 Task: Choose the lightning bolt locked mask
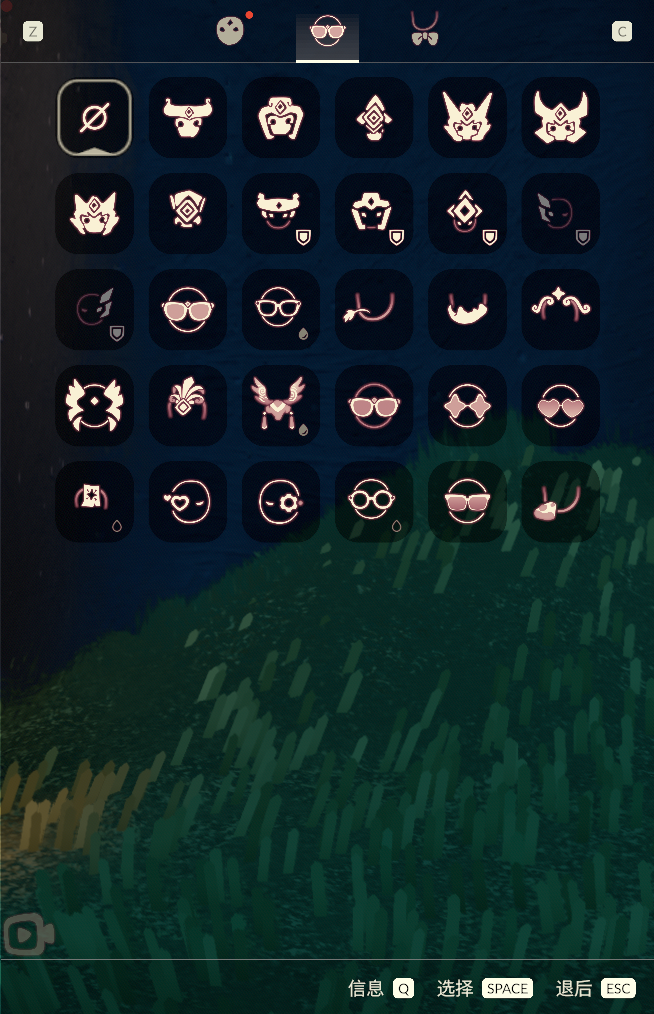click(x=94, y=309)
